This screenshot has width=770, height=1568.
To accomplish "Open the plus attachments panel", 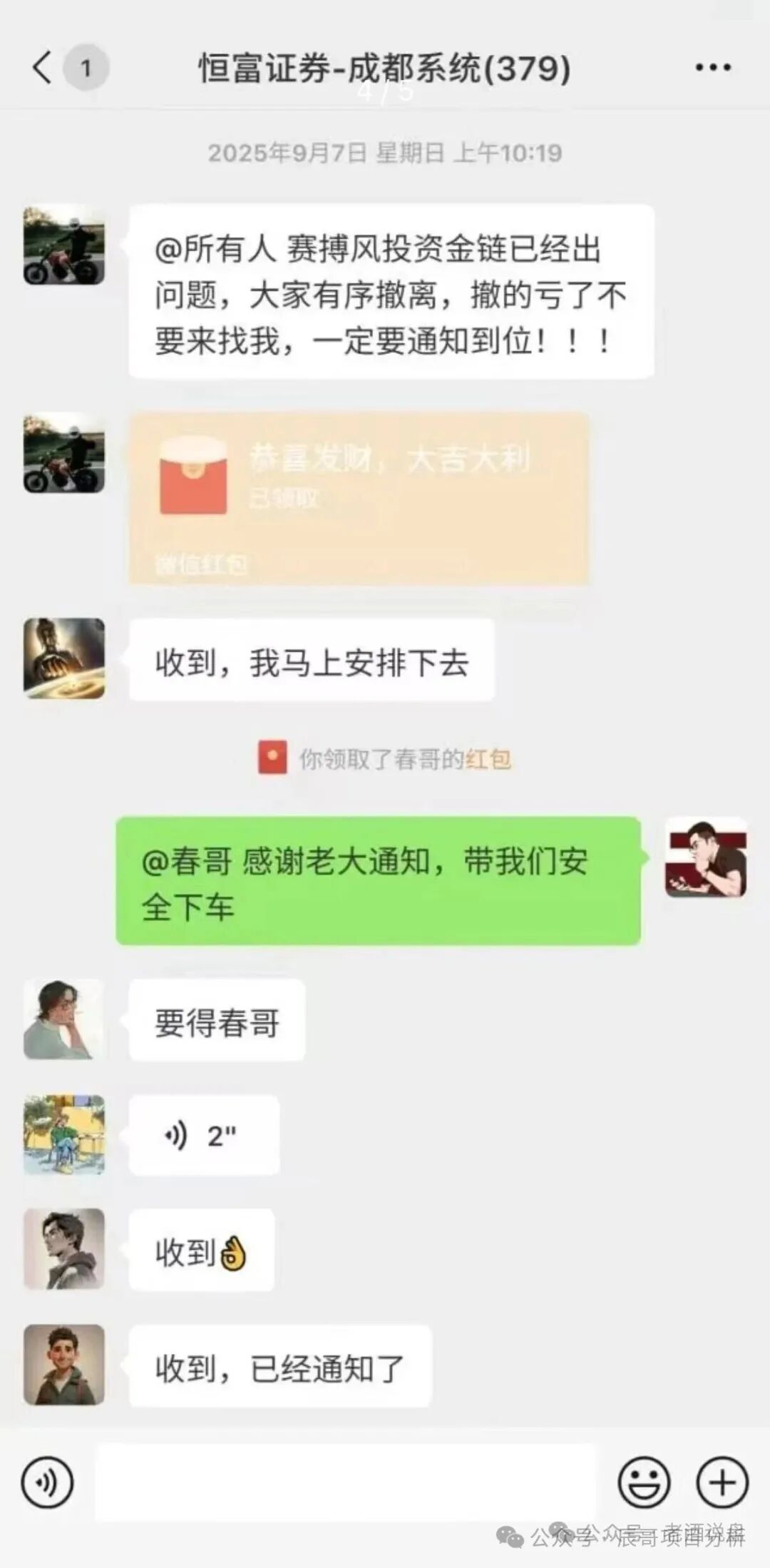I will coord(722,1483).
